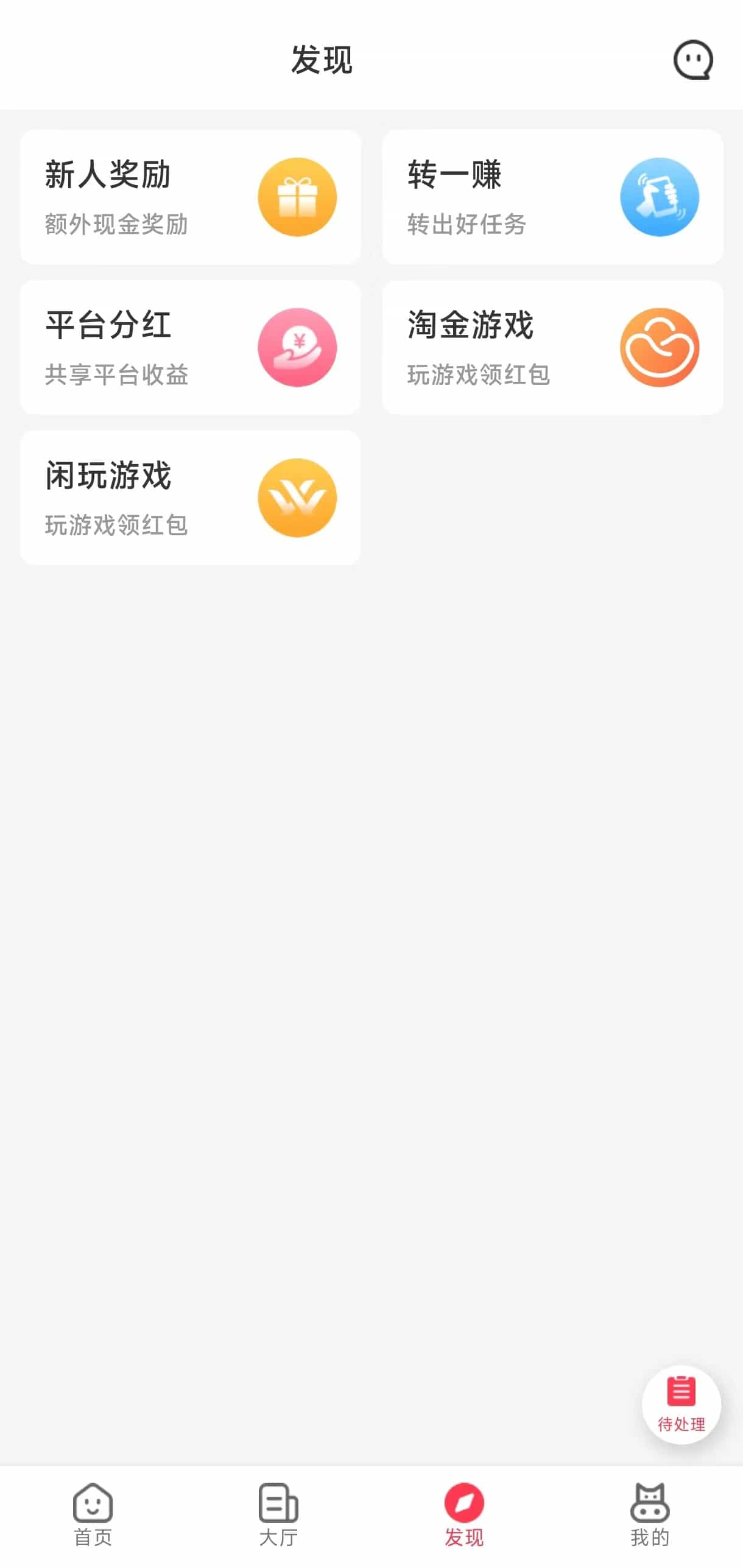Open the 平台分红 card
This screenshot has width=743, height=1568.
[190, 346]
